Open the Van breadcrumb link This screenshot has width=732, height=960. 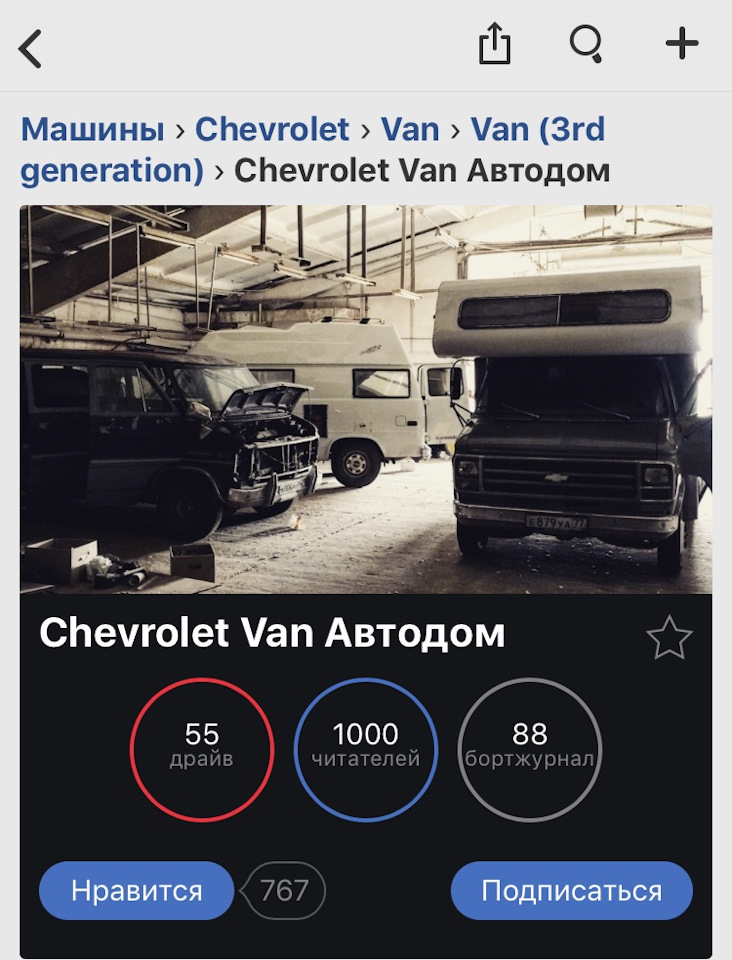410,129
